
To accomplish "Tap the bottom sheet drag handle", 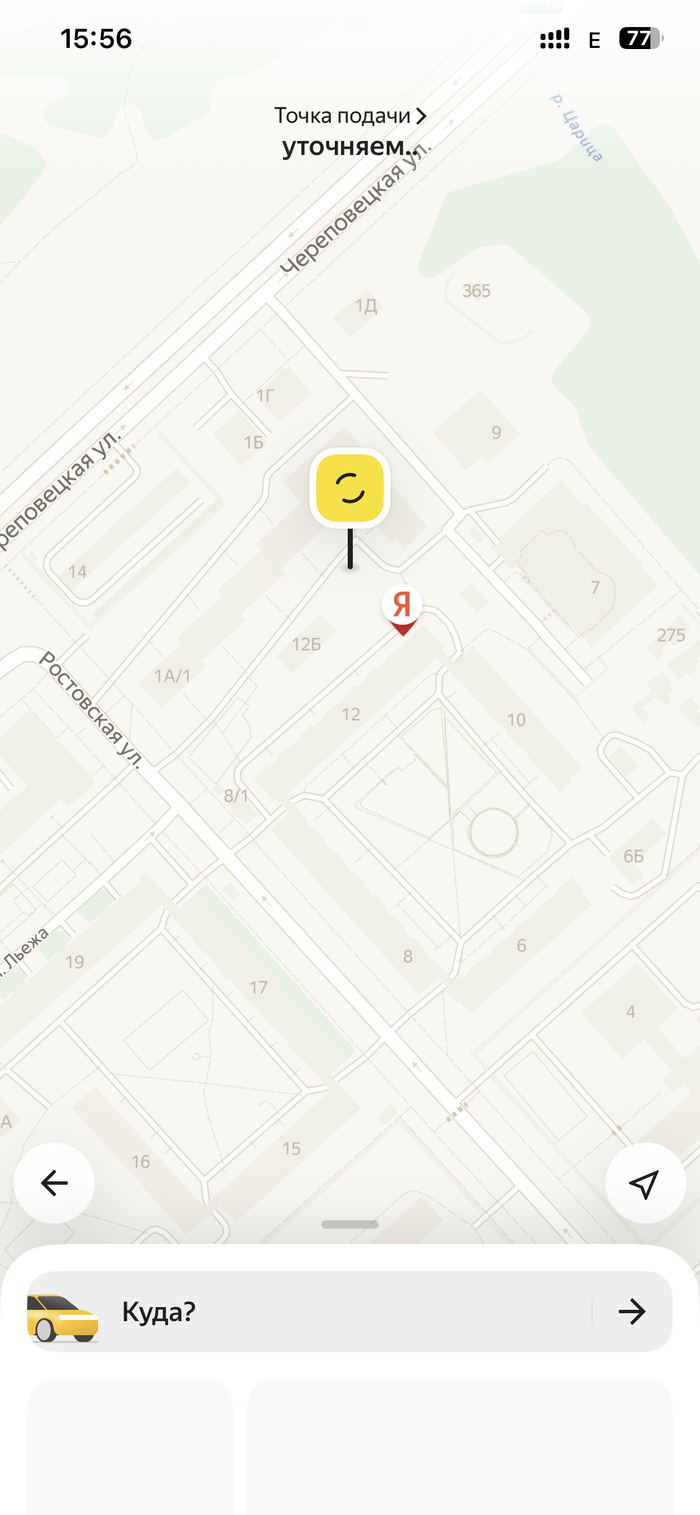I will click(350, 1224).
